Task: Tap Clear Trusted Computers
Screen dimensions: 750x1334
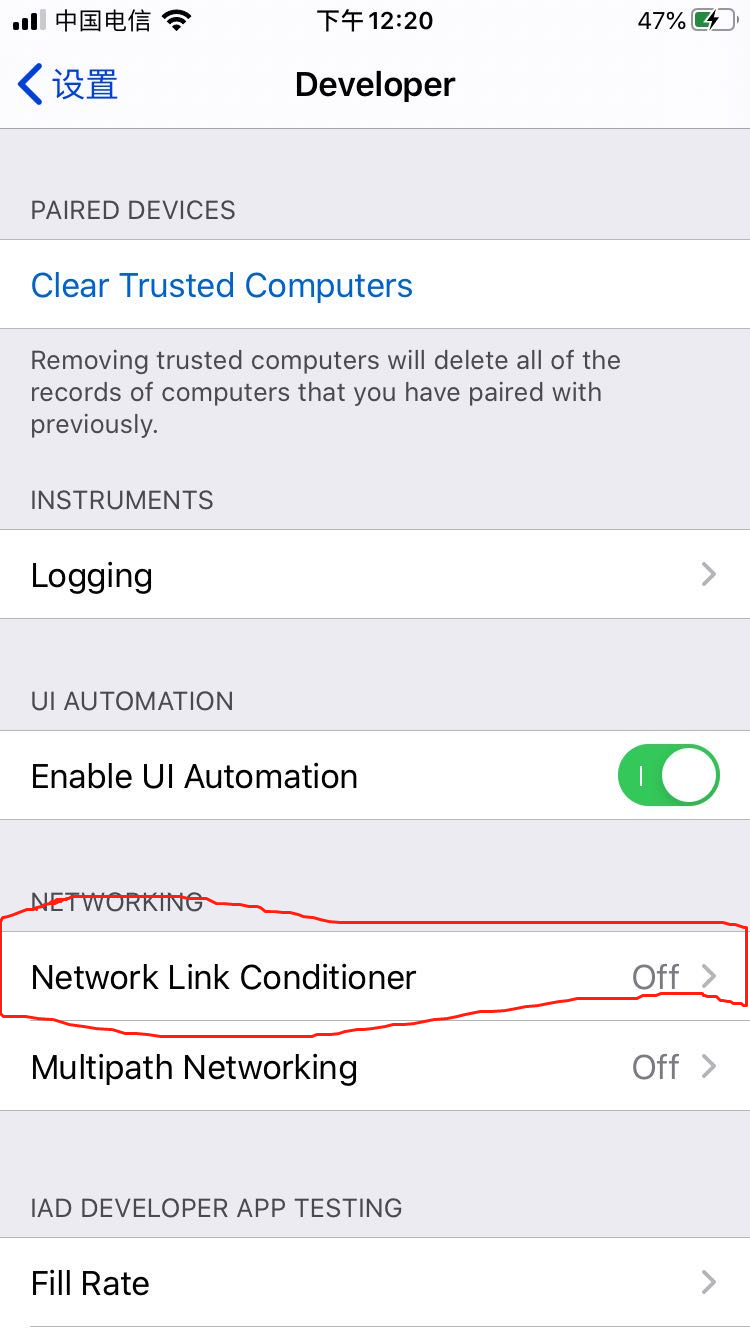Action: [x=222, y=285]
